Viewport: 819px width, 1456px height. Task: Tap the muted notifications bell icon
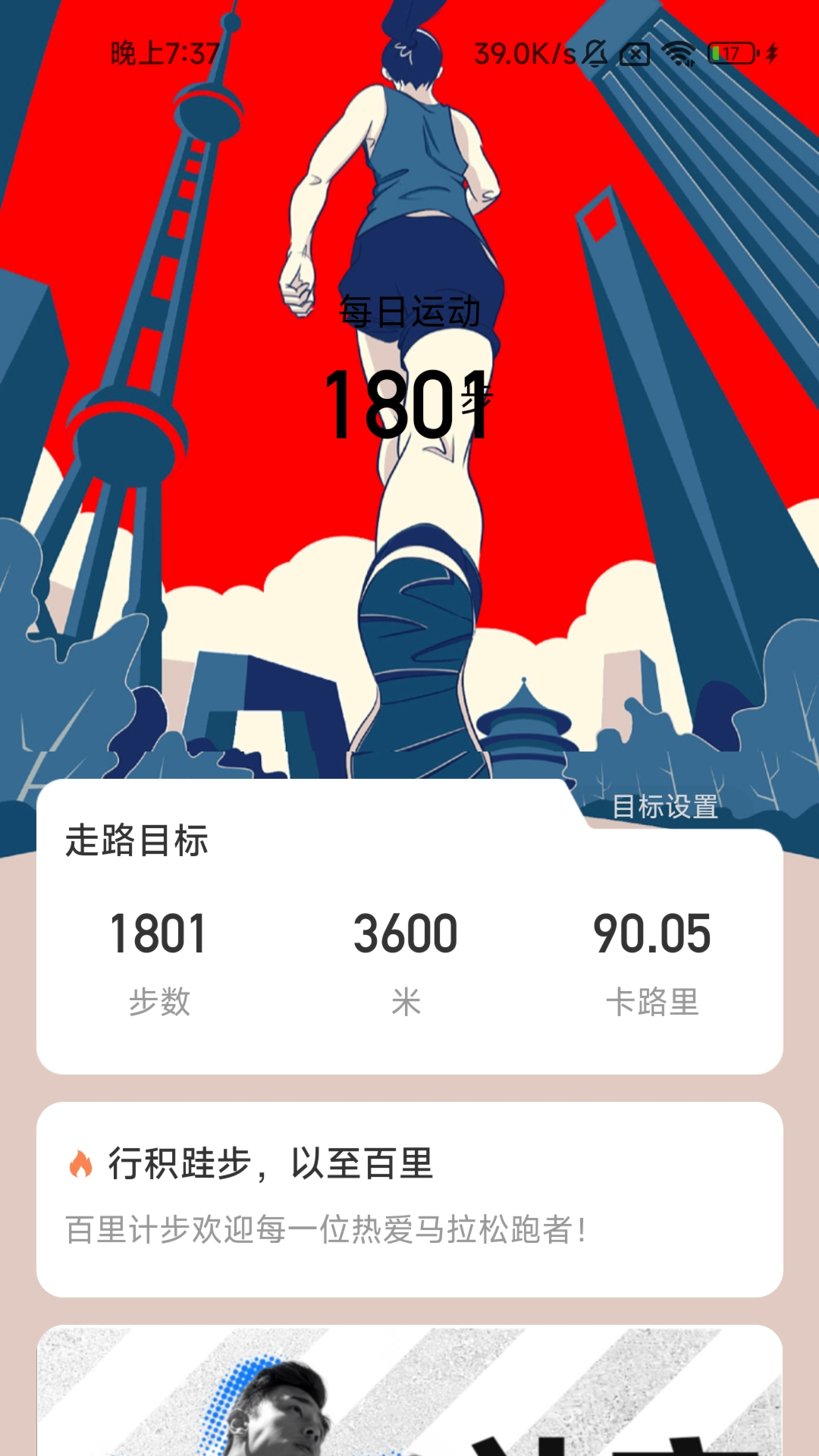(595, 53)
